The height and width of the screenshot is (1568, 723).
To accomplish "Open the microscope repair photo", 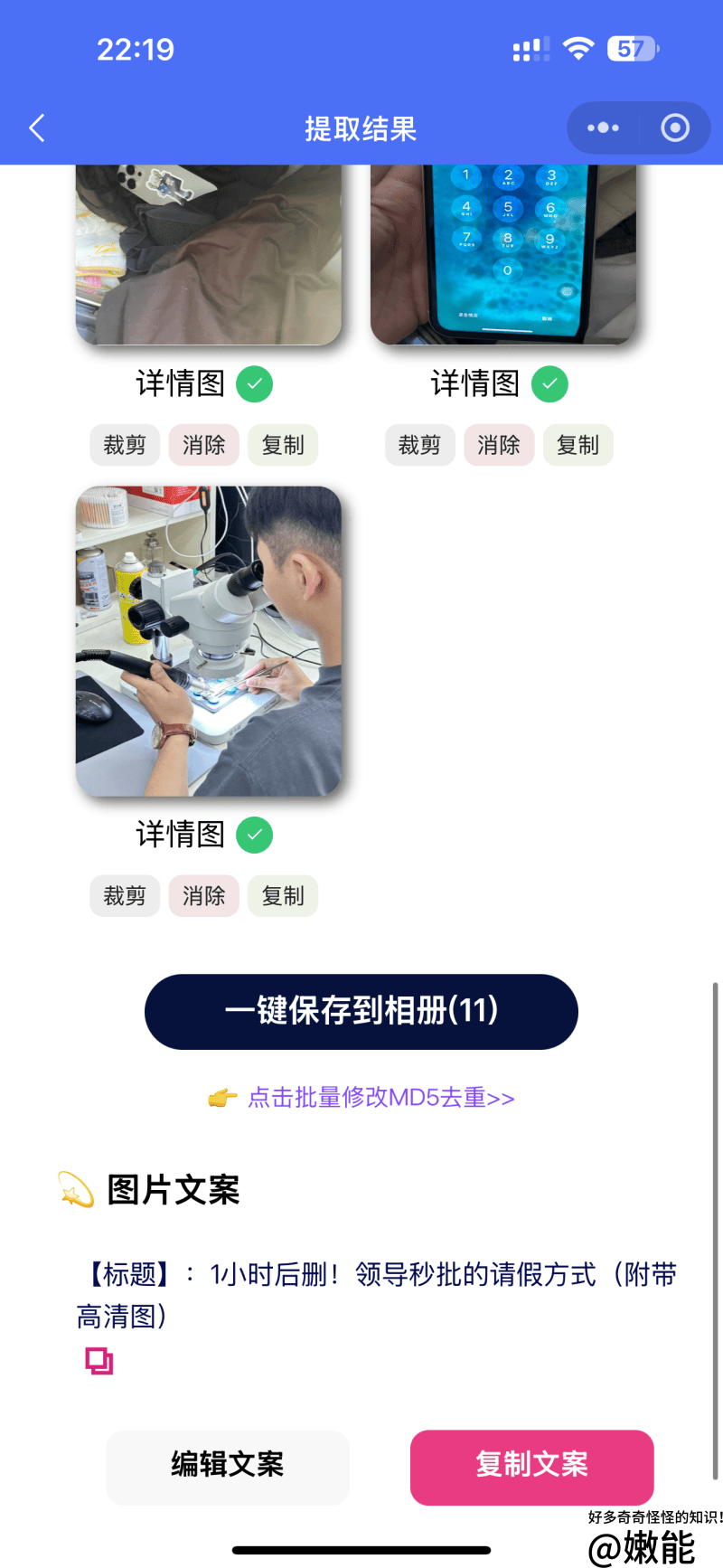I will coord(209,641).
